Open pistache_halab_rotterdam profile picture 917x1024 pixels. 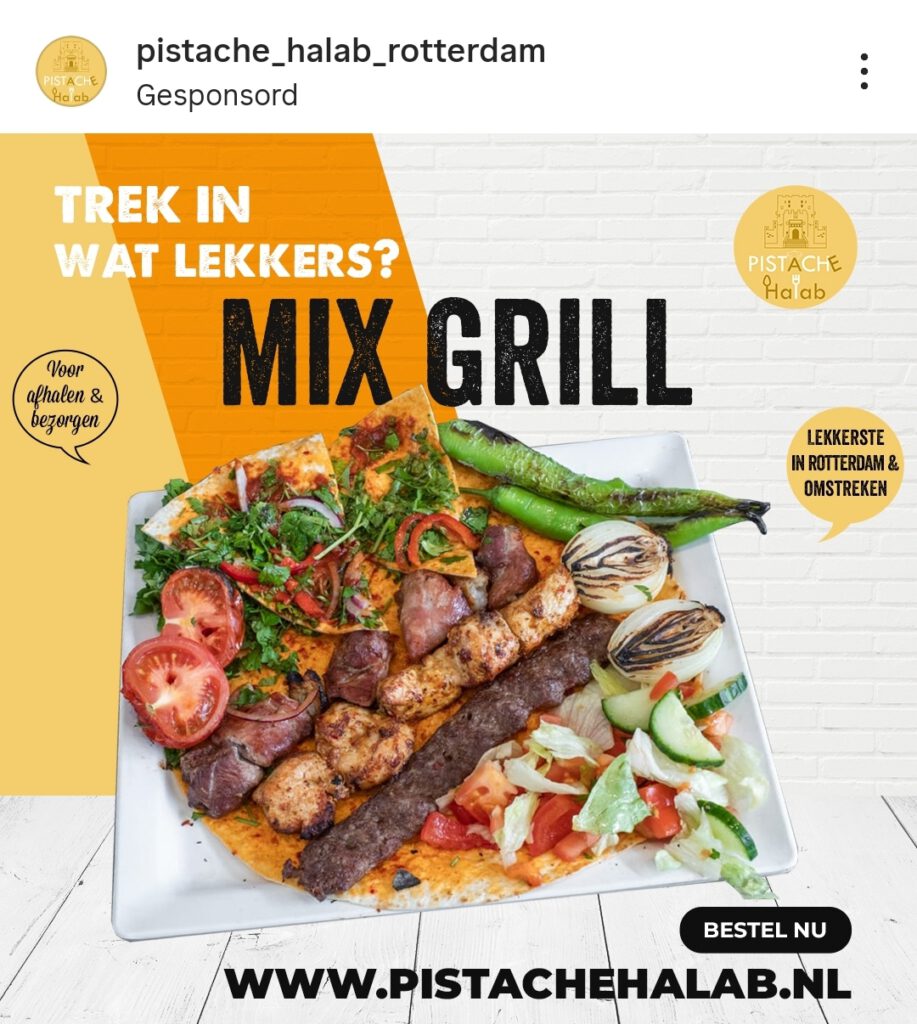click(x=71, y=71)
